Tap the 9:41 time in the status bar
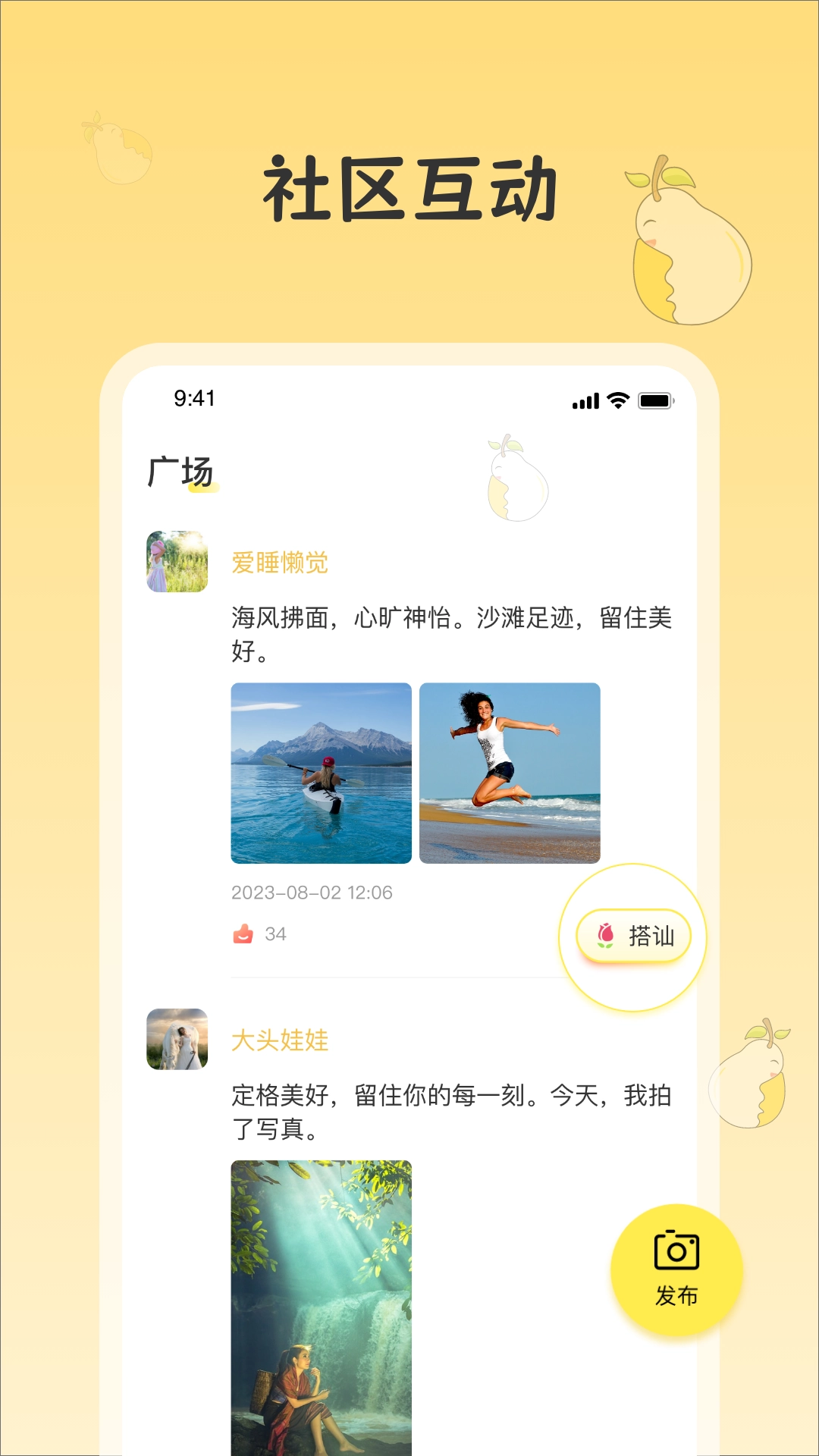This screenshot has height=1456, width=819. coord(192,396)
